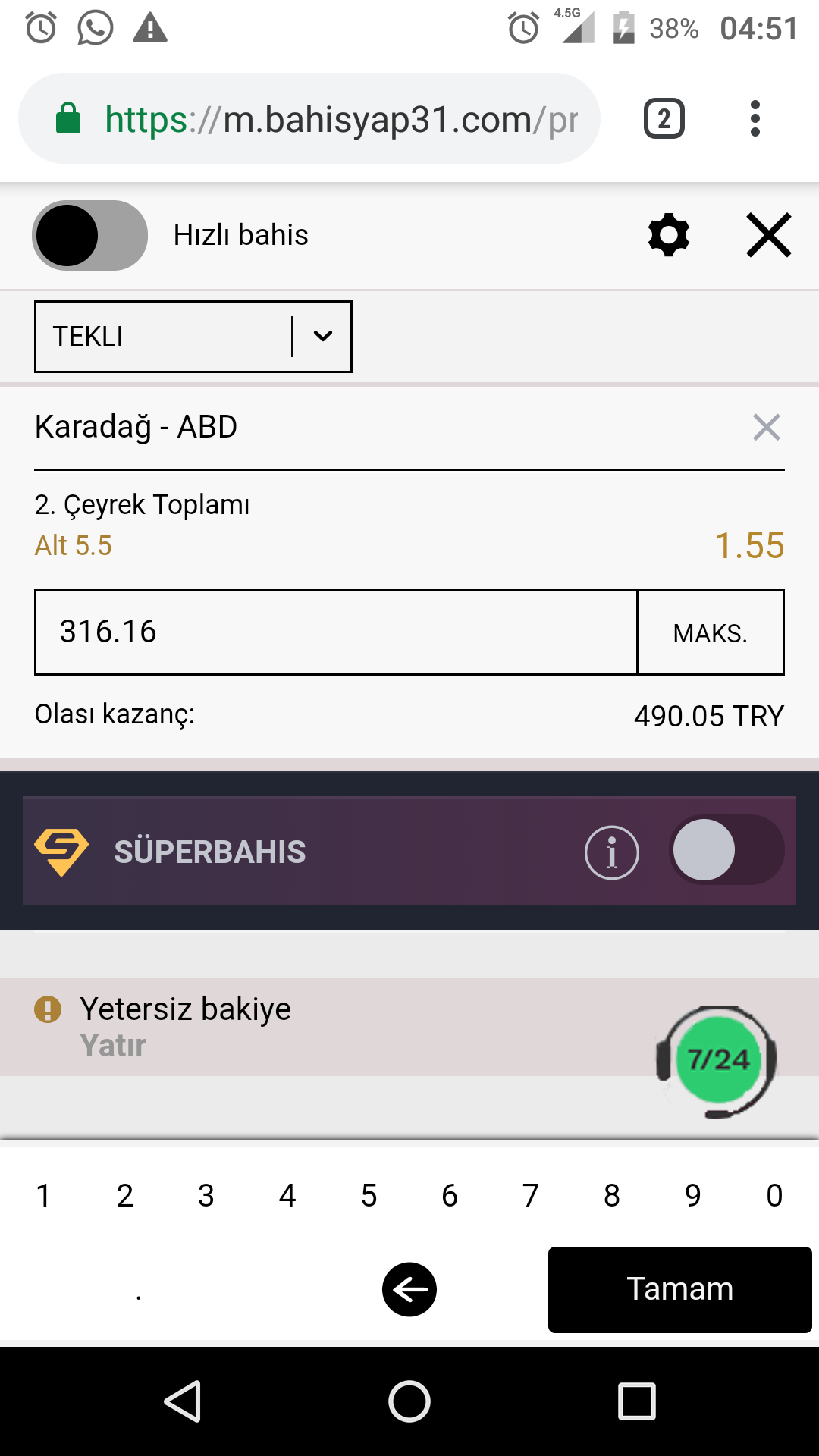
Task: Show SÜPERBAHIS info
Action: pos(612,852)
